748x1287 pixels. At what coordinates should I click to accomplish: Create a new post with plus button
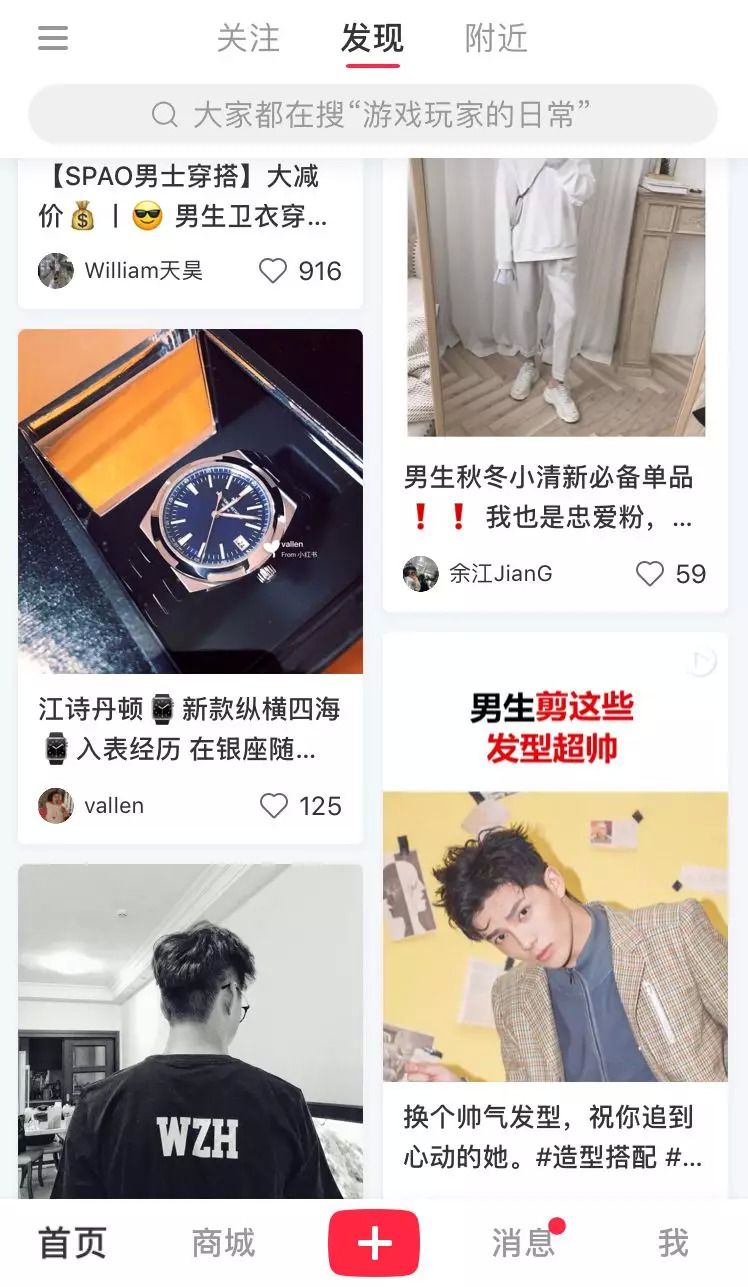click(x=374, y=1243)
